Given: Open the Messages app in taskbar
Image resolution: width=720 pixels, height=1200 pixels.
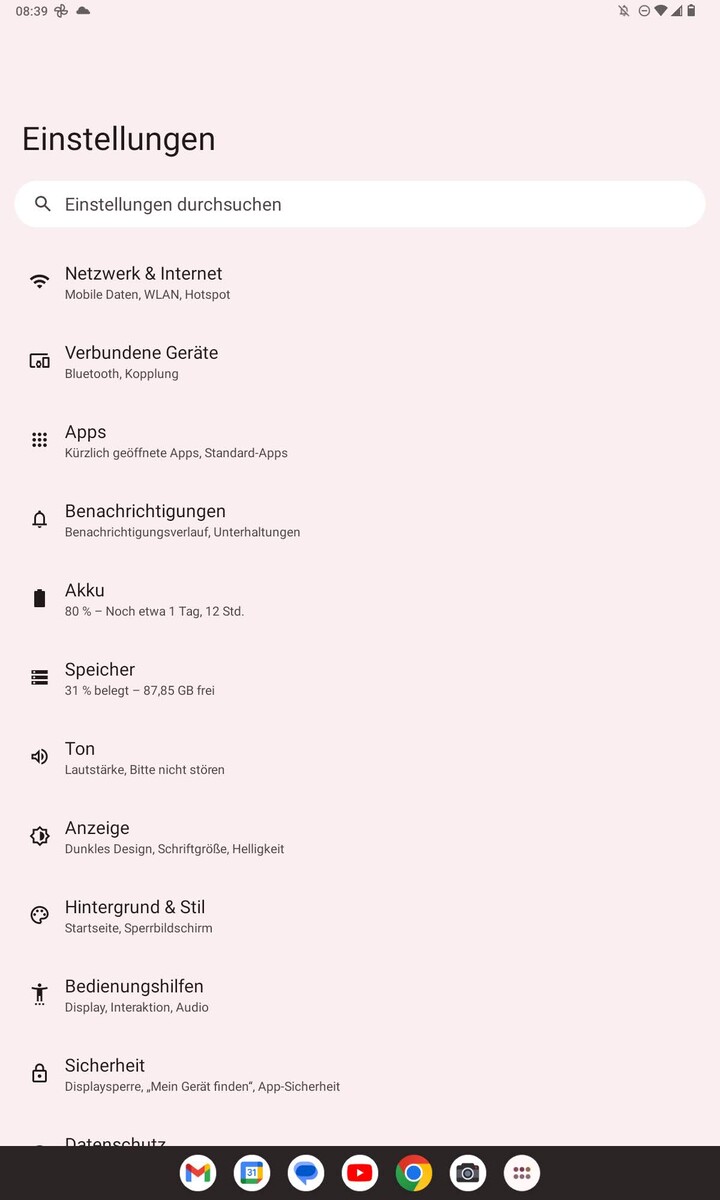Looking at the screenshot, I should click(306, 1173).
